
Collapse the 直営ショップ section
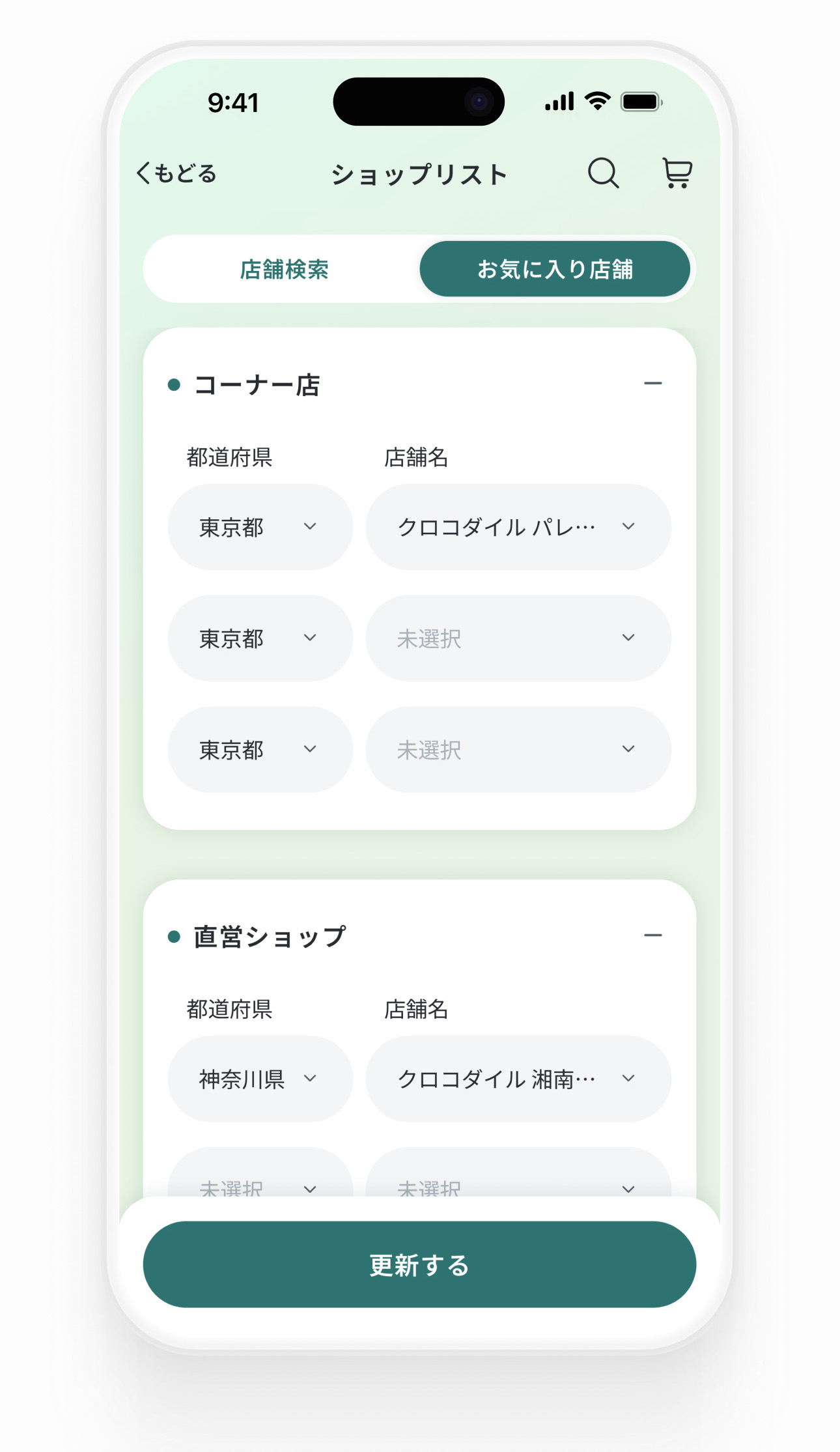[652, 935]
